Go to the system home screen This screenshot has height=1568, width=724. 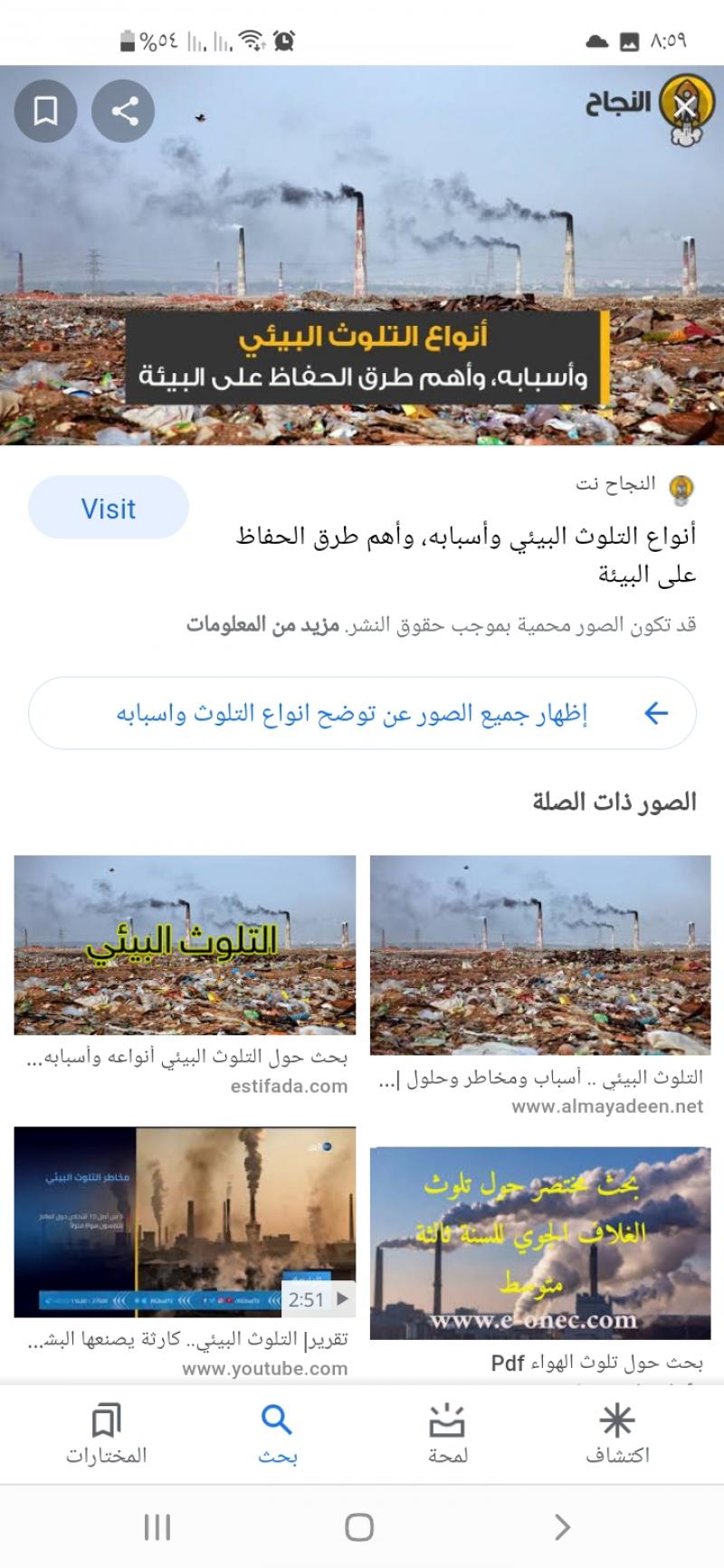point(359,1527)
